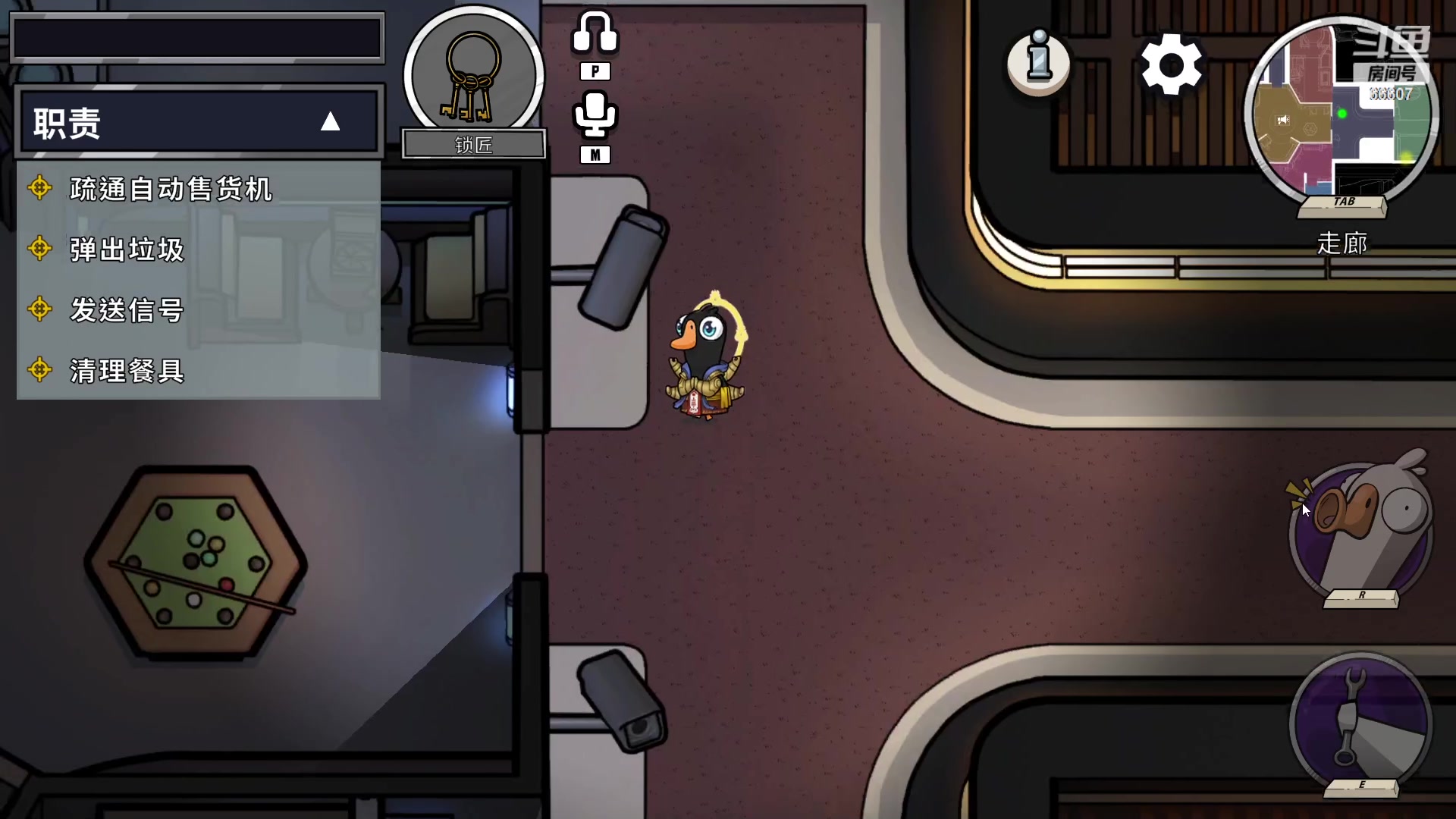Use the goose honk action button
Viewport: 1456px width, 819px height.
[1361, 531]
